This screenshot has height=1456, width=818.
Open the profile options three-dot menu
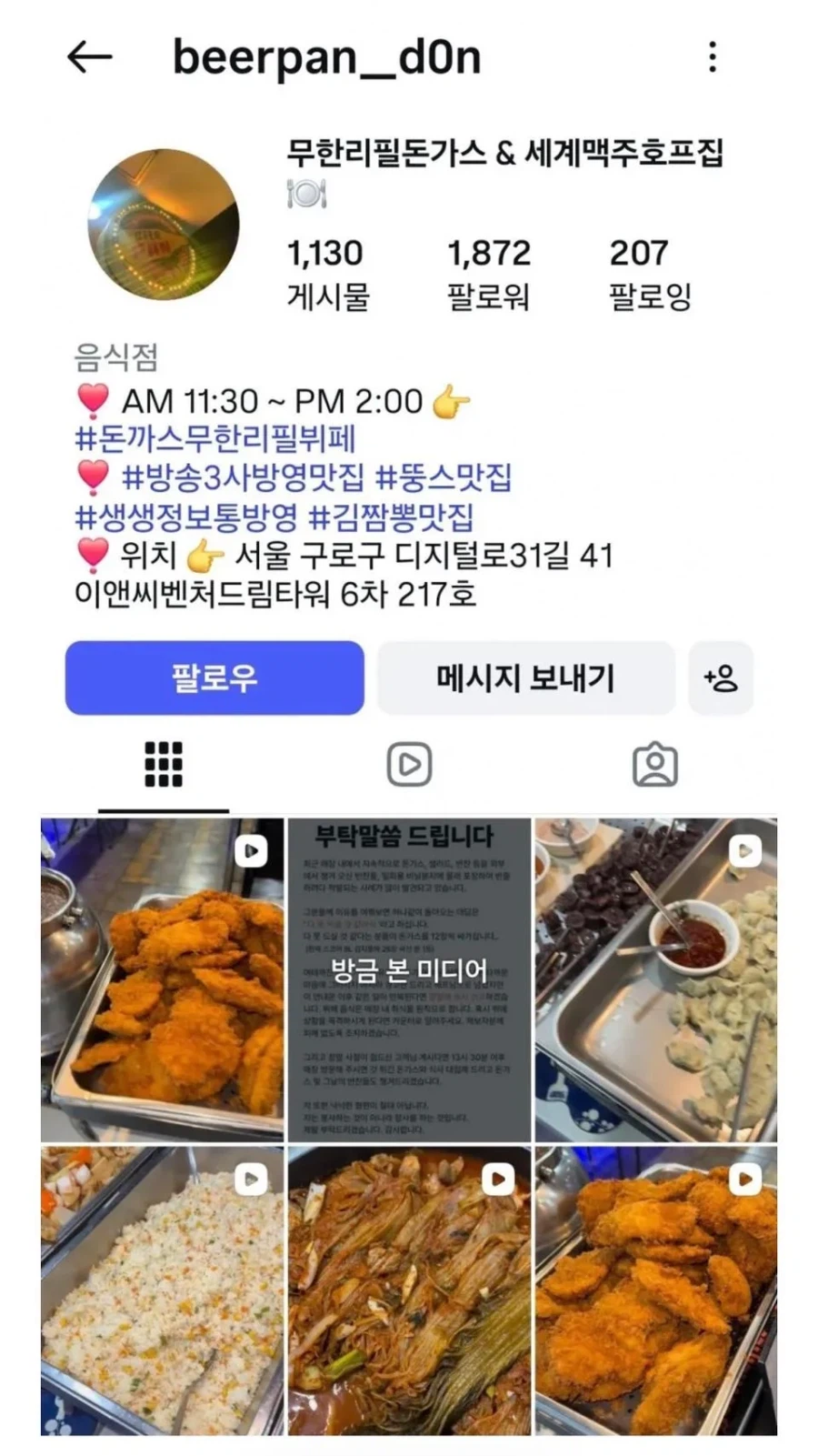(x=713, y=56)
